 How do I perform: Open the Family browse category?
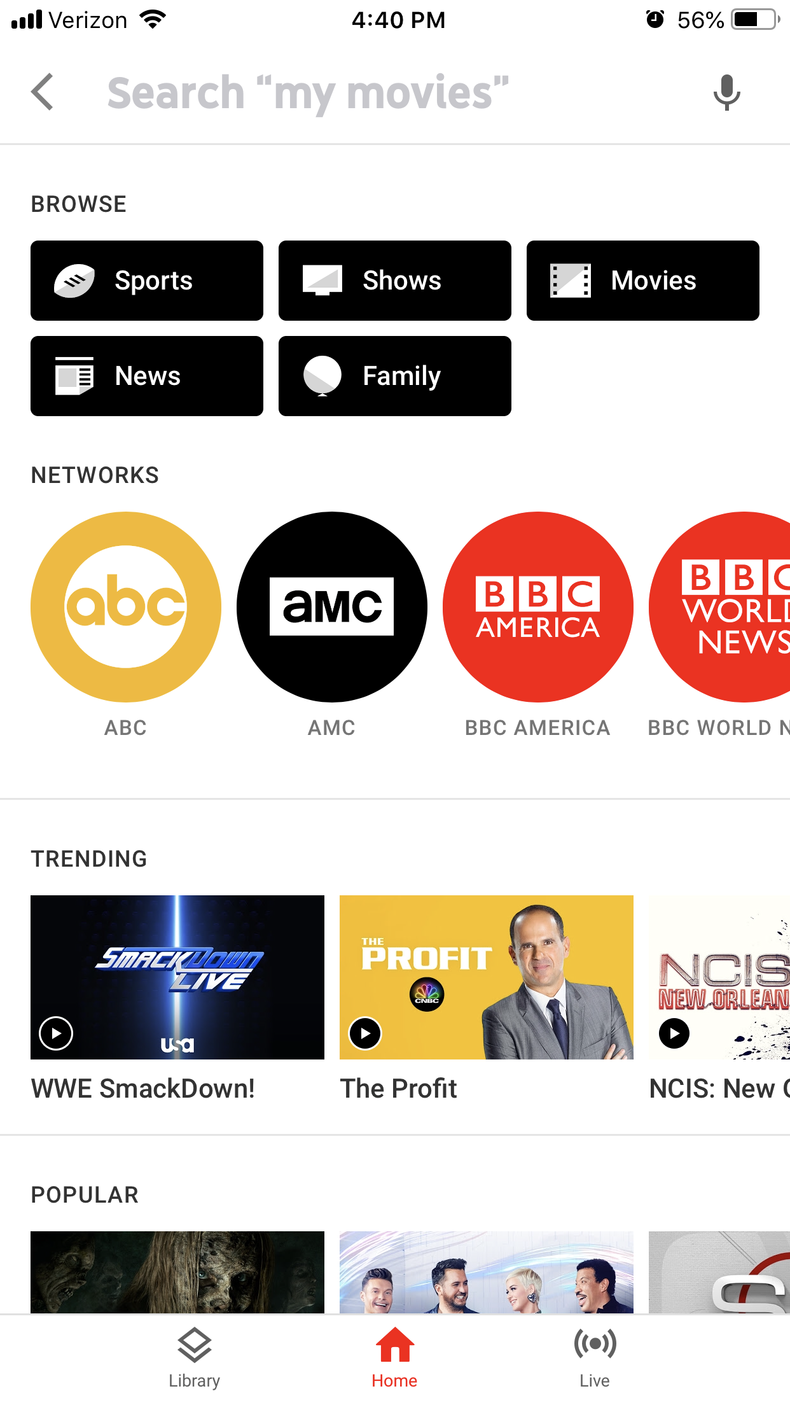coord(395,376)
